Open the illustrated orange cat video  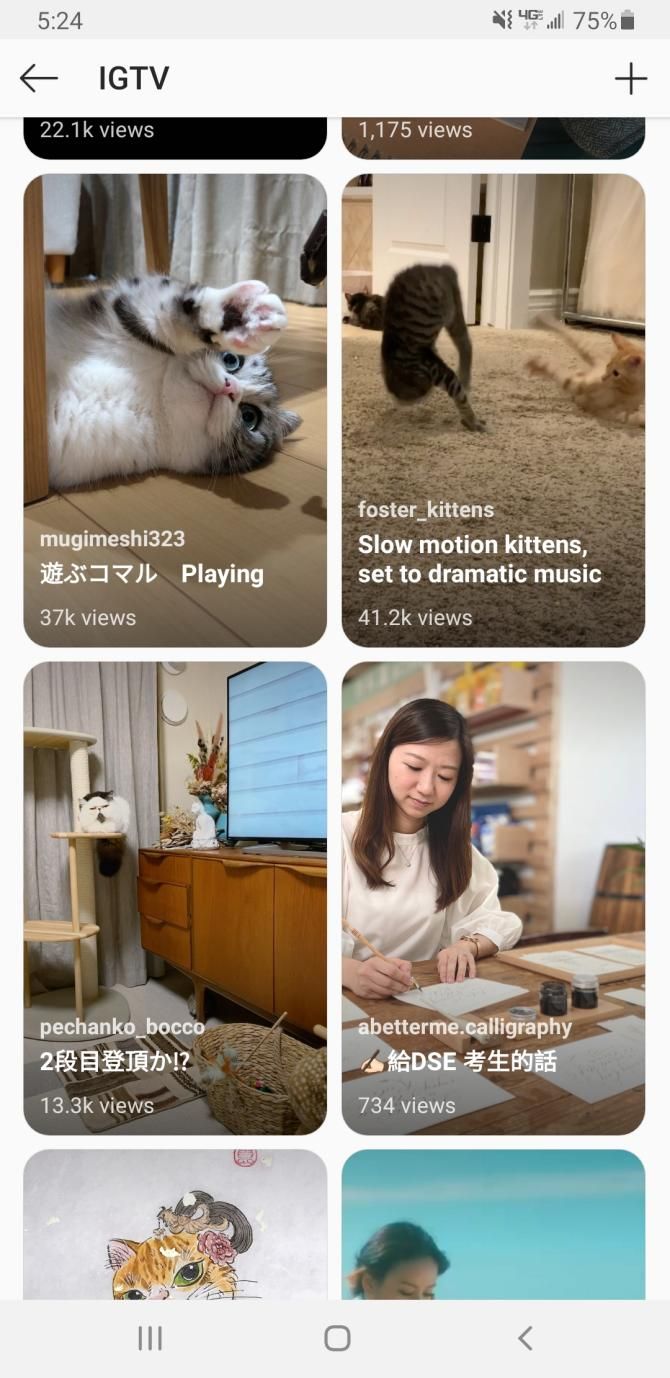coord(175,1225)
